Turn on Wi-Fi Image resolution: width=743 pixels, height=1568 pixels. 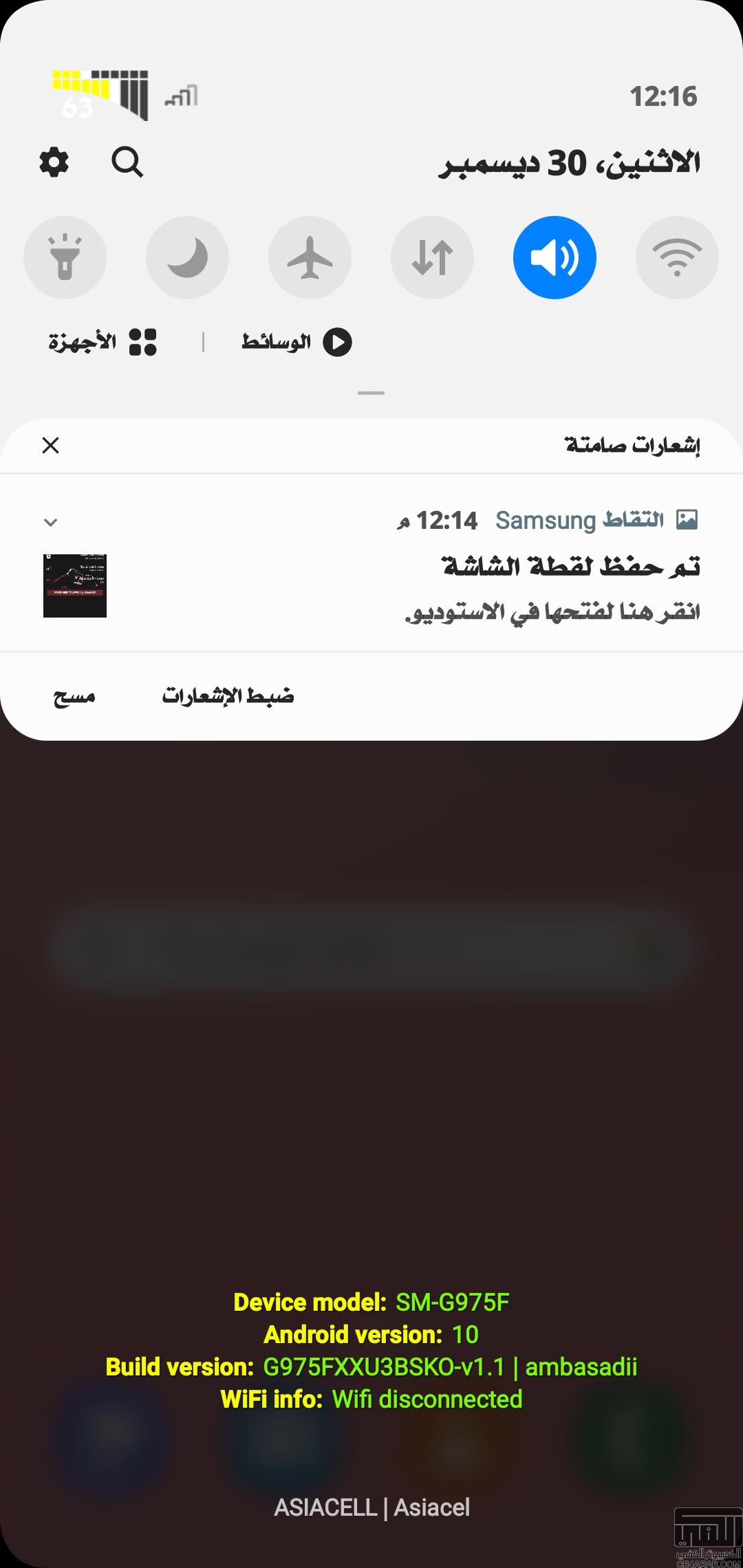pos(677,257)
